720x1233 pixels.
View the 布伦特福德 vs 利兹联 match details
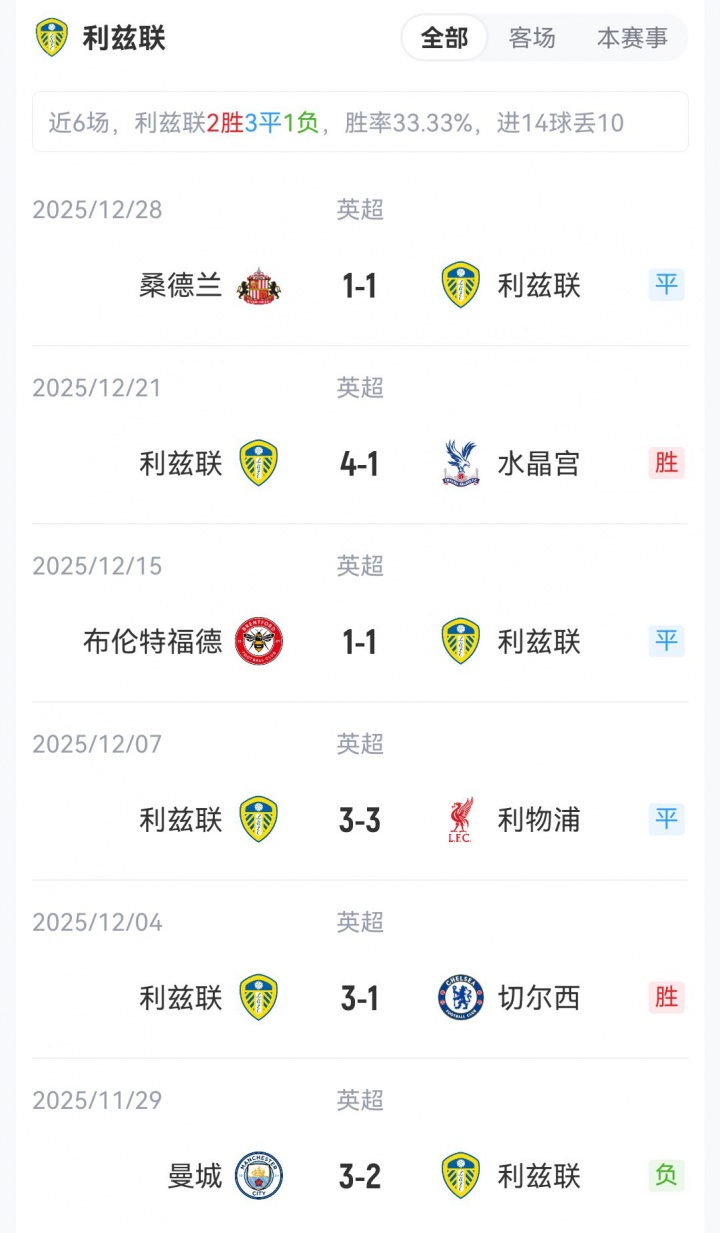pyautogui.click(x=360, y=642)
